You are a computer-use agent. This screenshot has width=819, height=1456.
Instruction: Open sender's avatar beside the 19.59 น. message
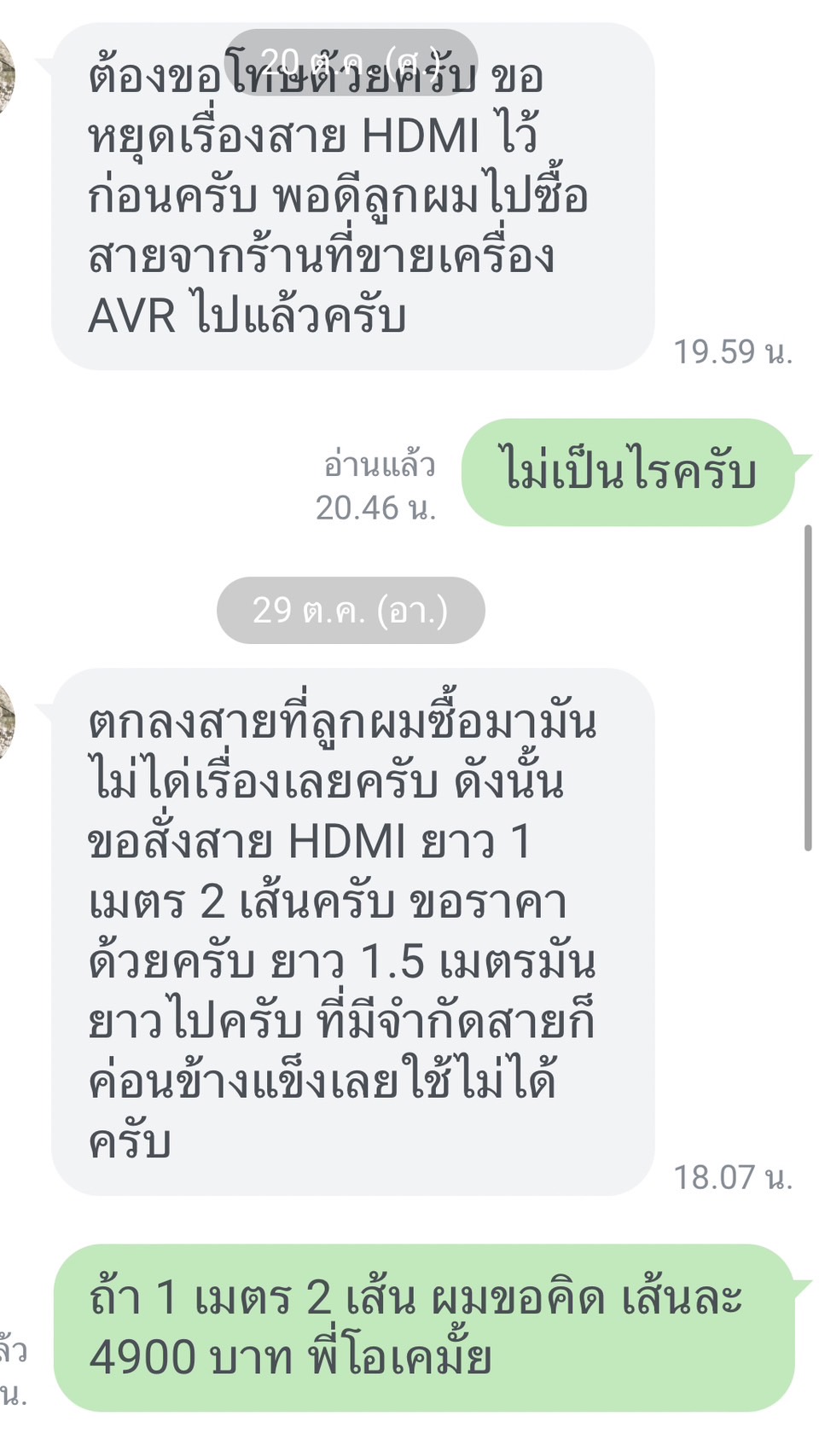click(x=6, y=75)
